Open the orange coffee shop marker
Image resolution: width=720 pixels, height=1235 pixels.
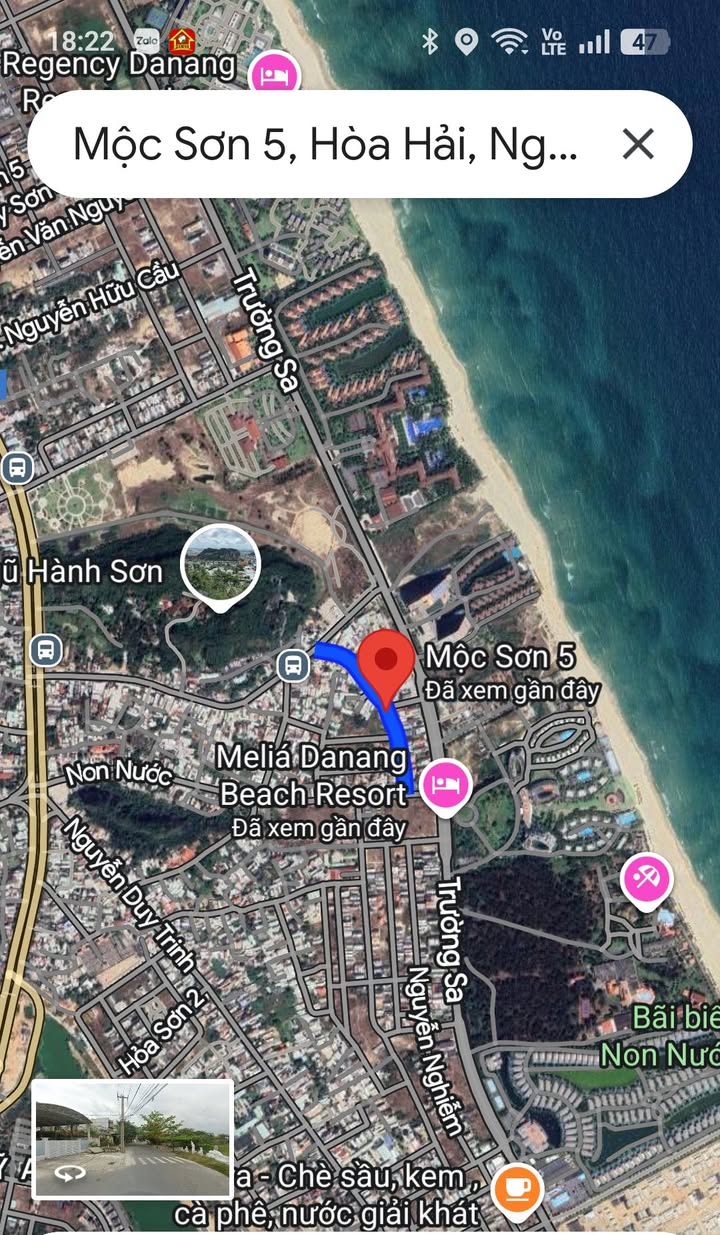tap(517, 1190)
